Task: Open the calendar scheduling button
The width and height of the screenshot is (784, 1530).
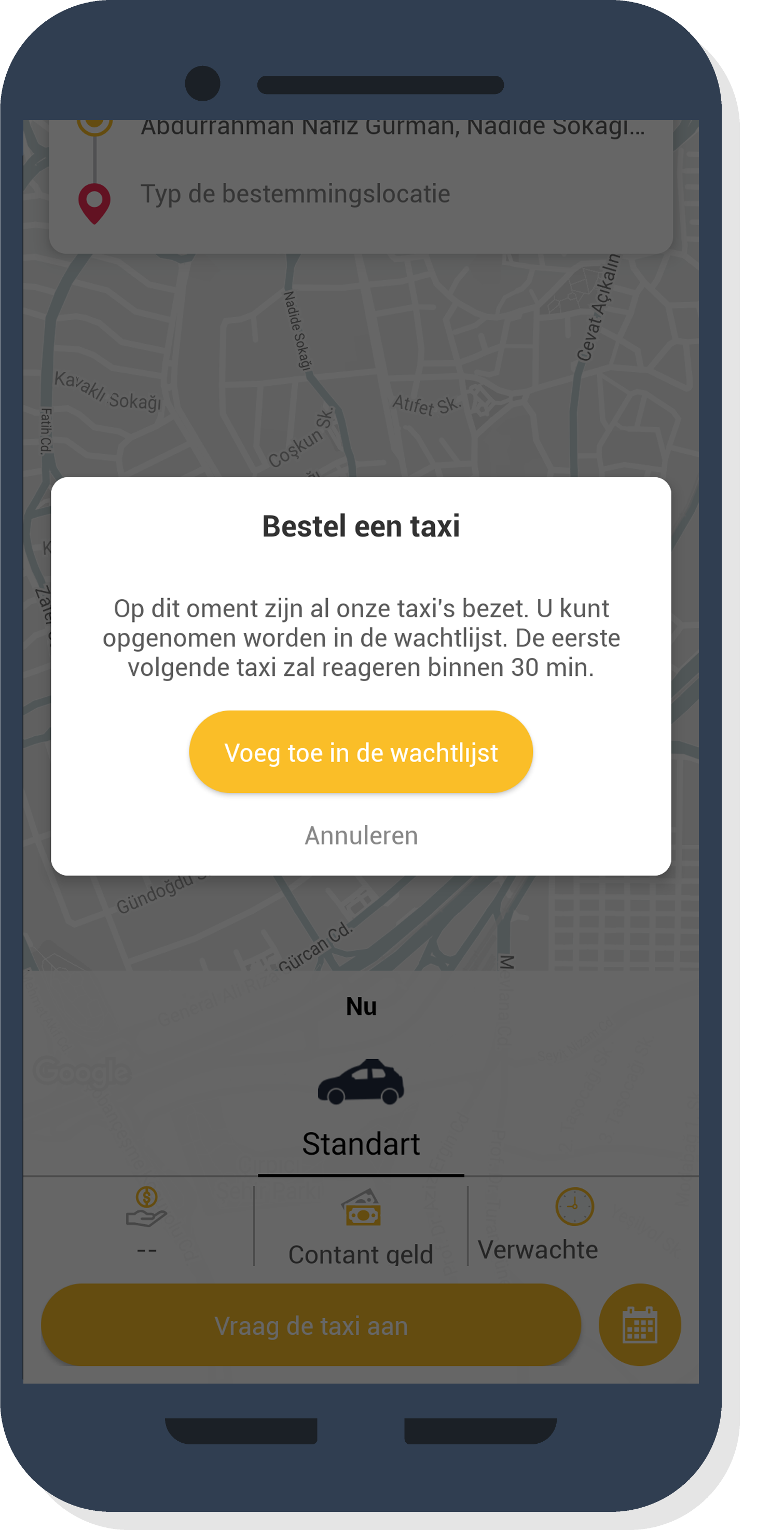Action: coord(639,1325)
